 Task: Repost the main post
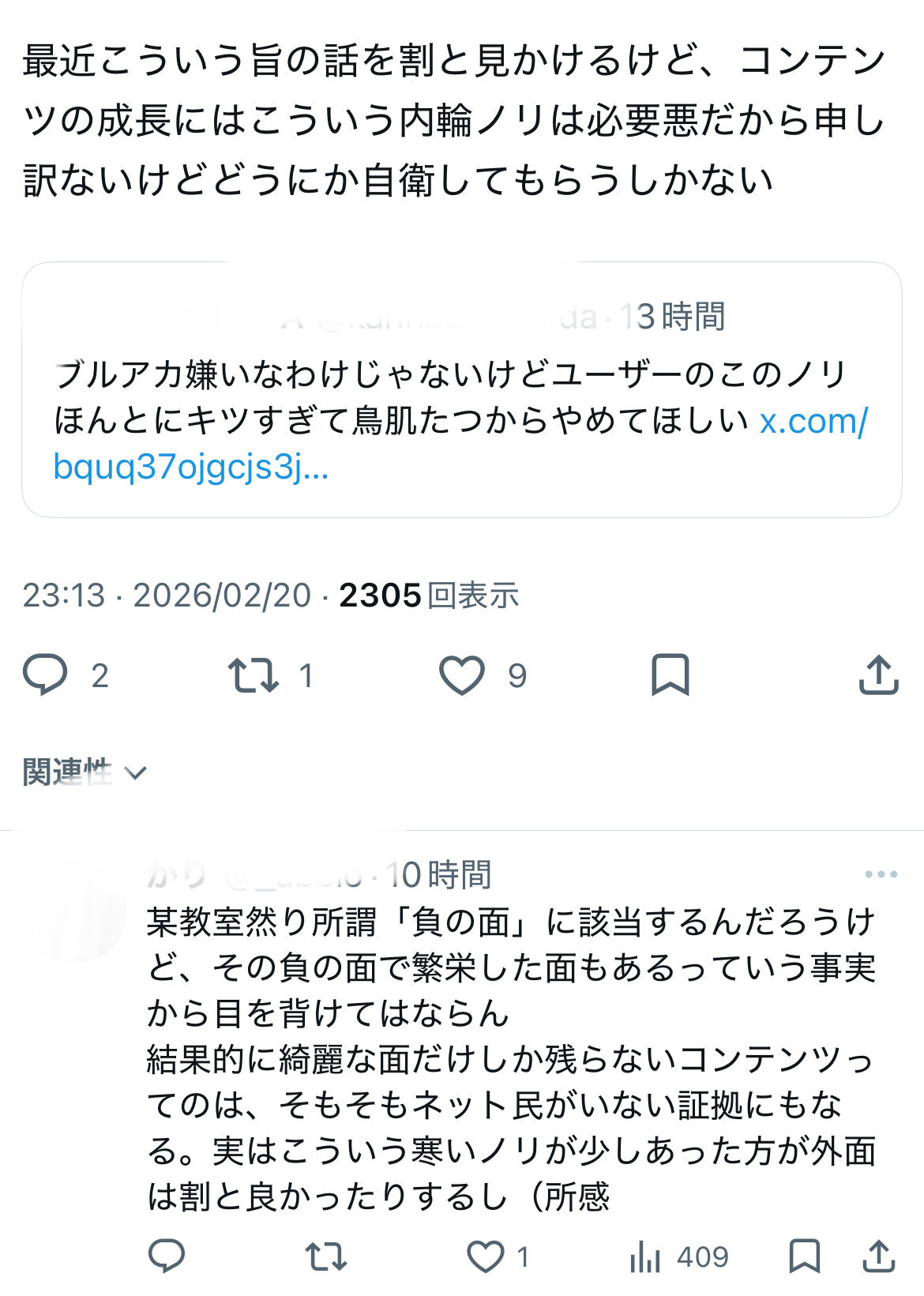point(254,675)
